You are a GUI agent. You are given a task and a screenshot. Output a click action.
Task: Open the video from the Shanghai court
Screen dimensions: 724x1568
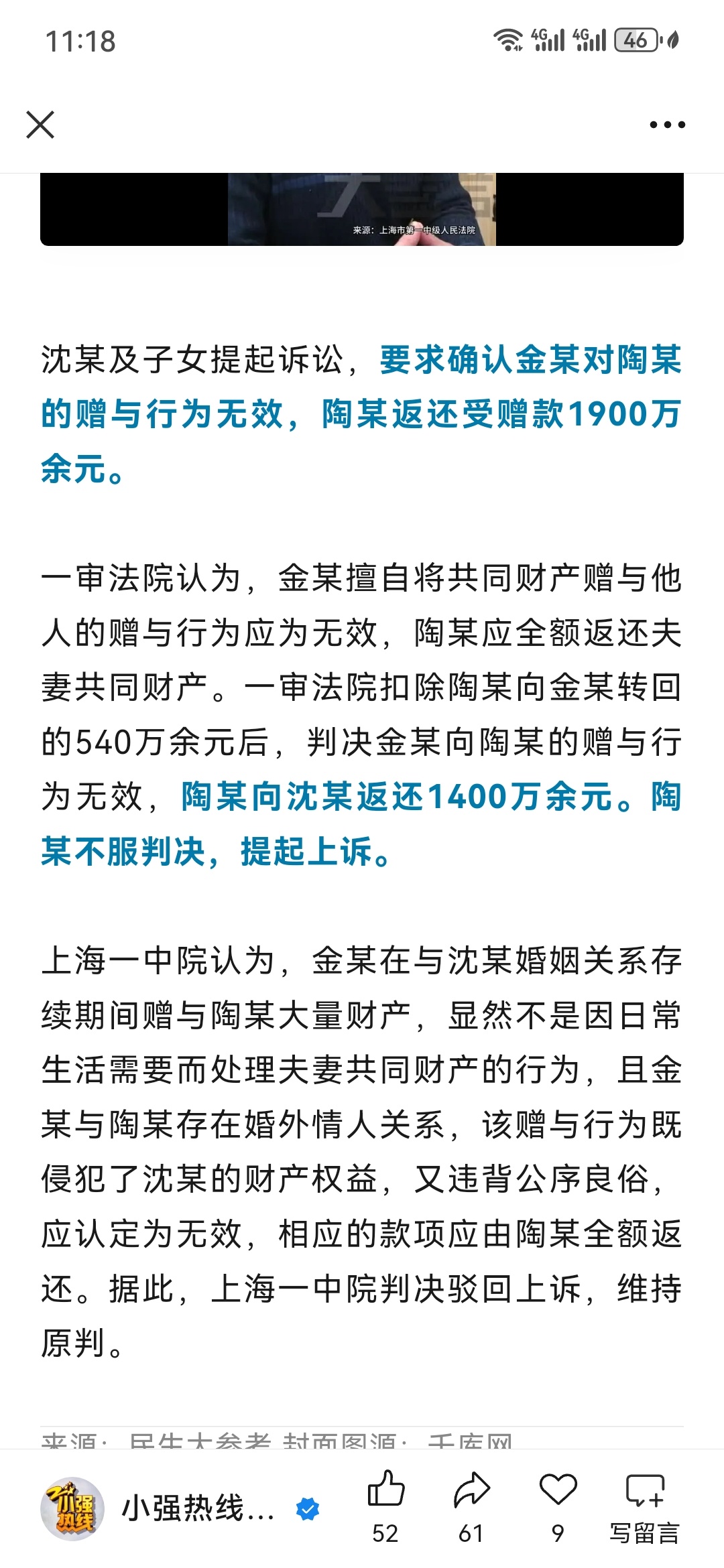[362, 209]
